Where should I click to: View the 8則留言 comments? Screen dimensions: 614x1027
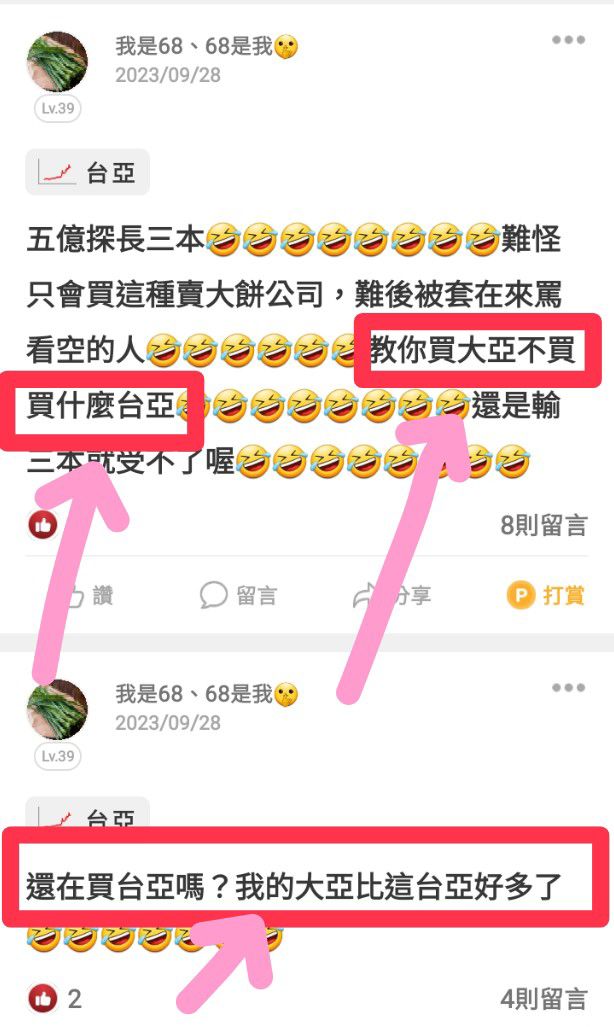pos(543,525)
